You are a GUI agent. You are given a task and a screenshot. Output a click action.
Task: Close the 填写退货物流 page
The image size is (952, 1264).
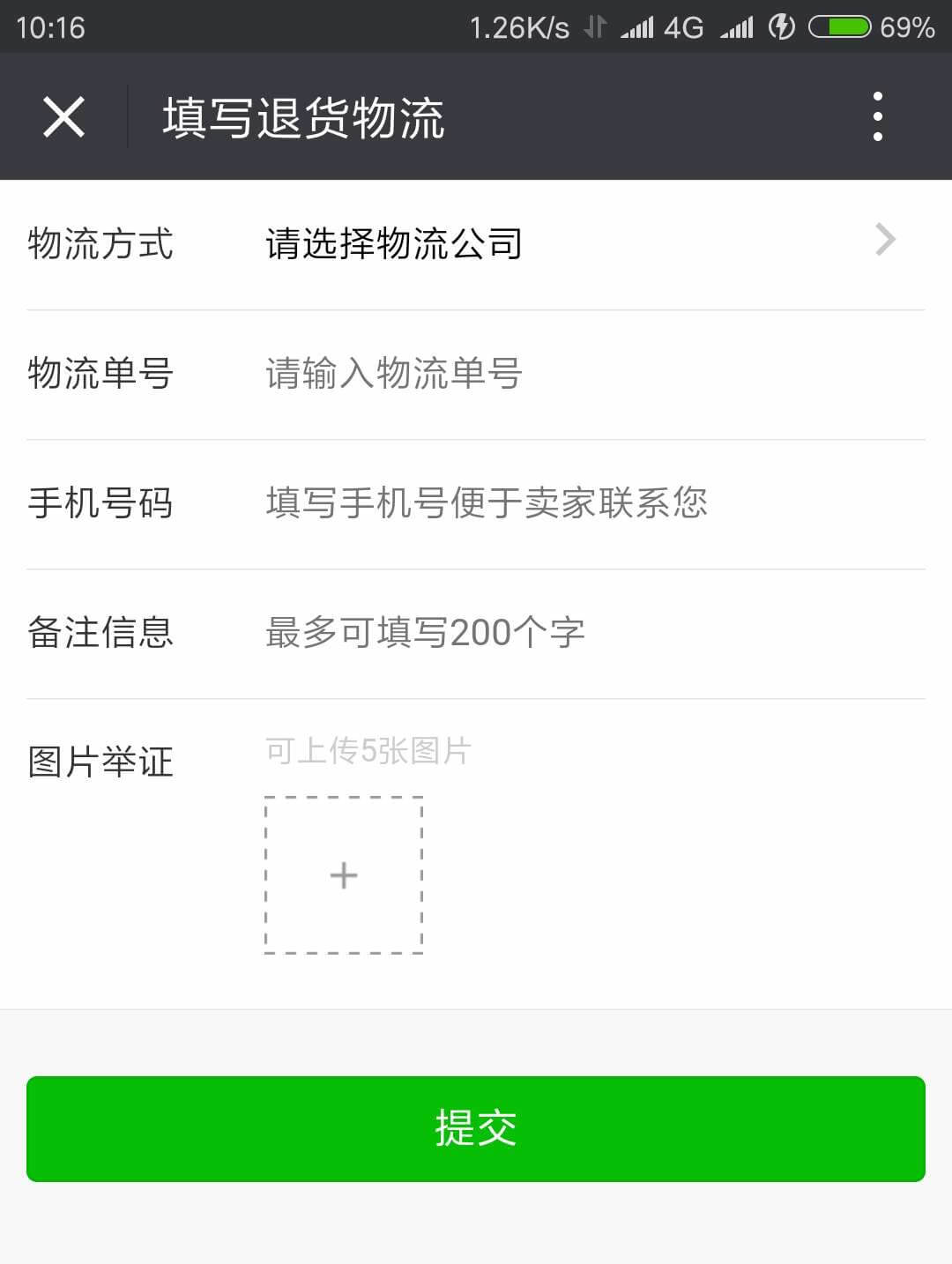click(63, 116)
